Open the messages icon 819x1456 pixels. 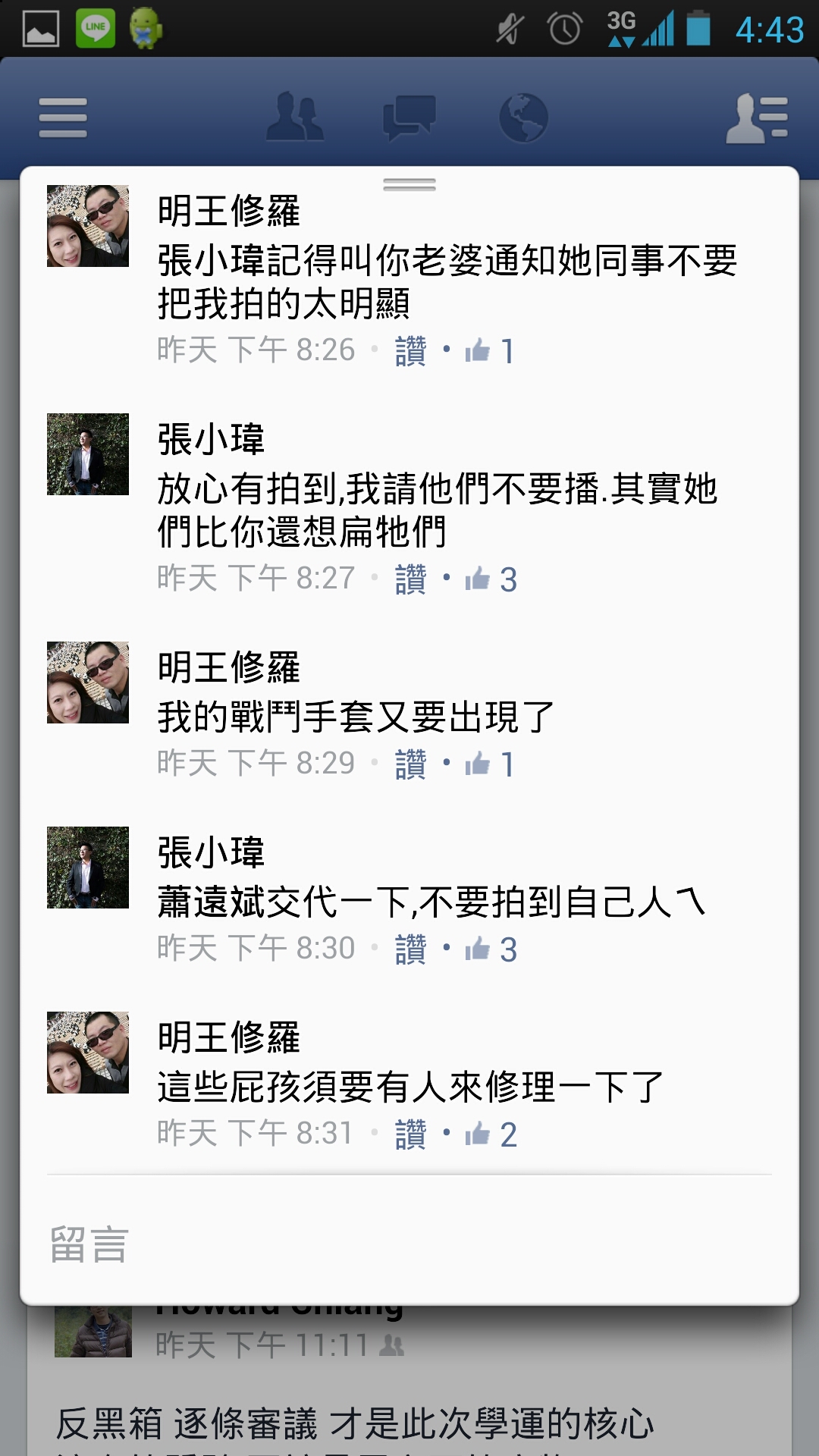[409, 118]
